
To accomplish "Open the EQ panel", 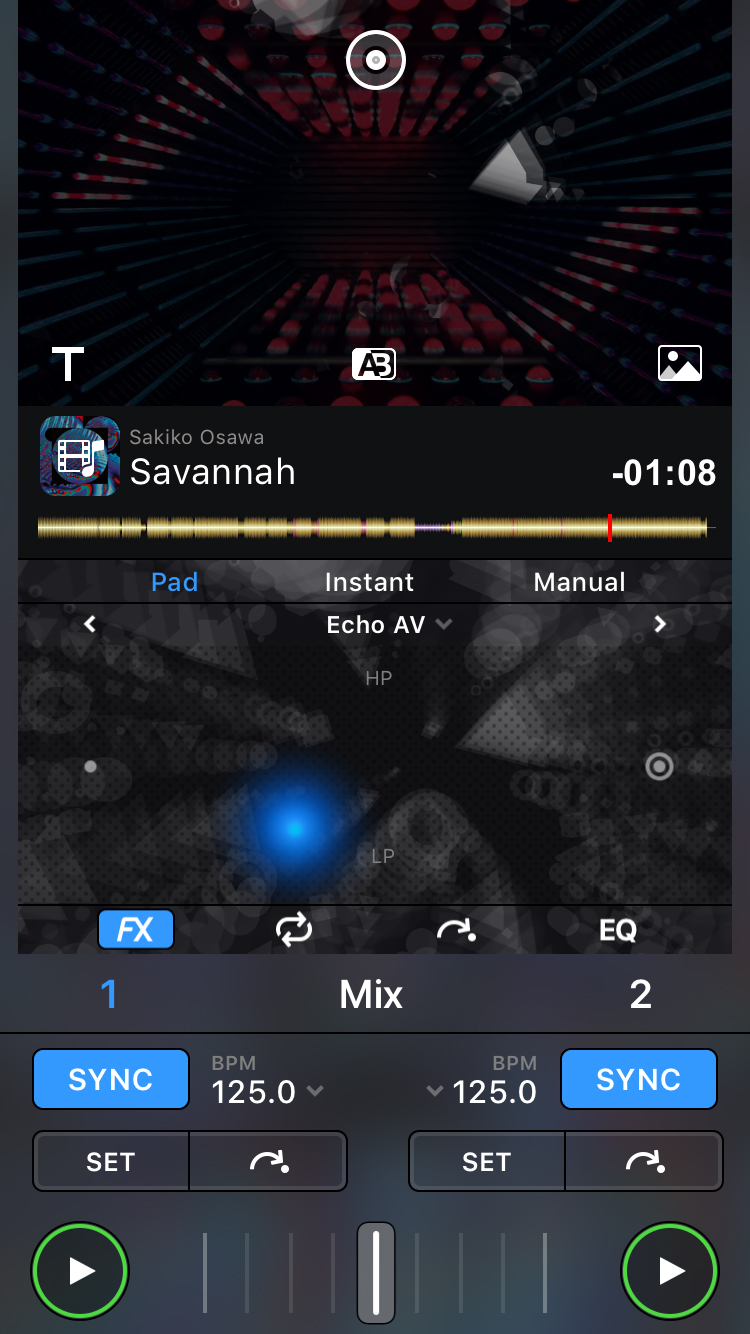I will [617, 930].
